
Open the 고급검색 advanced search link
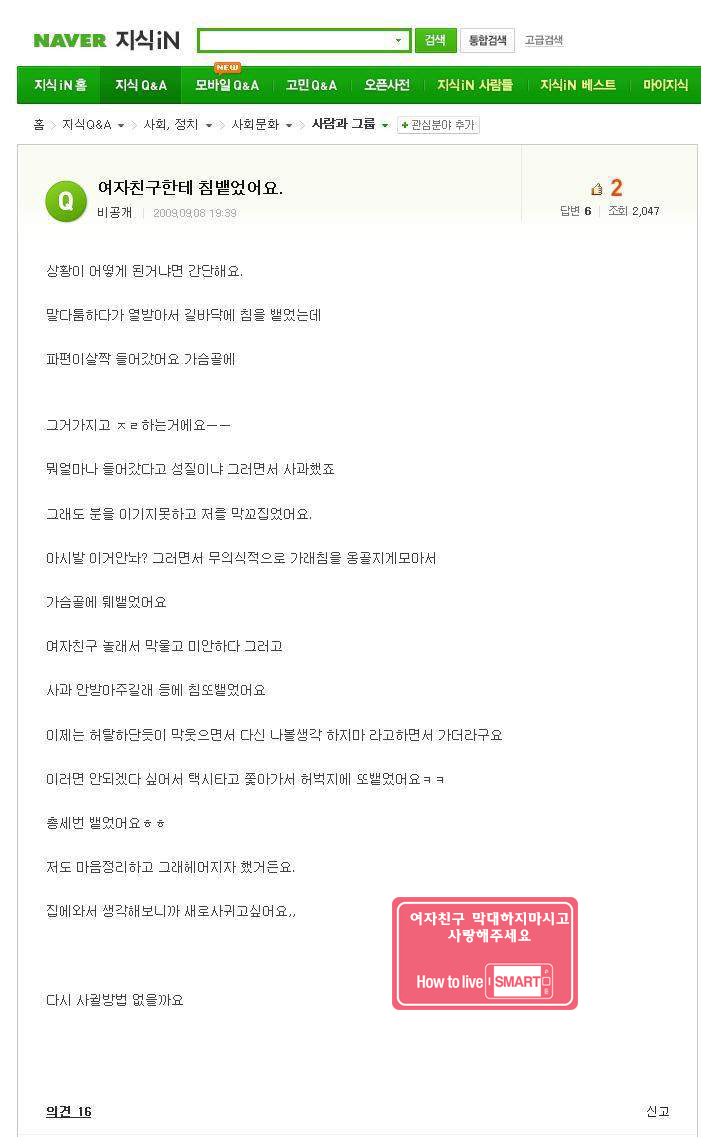(x=544, y=41)
